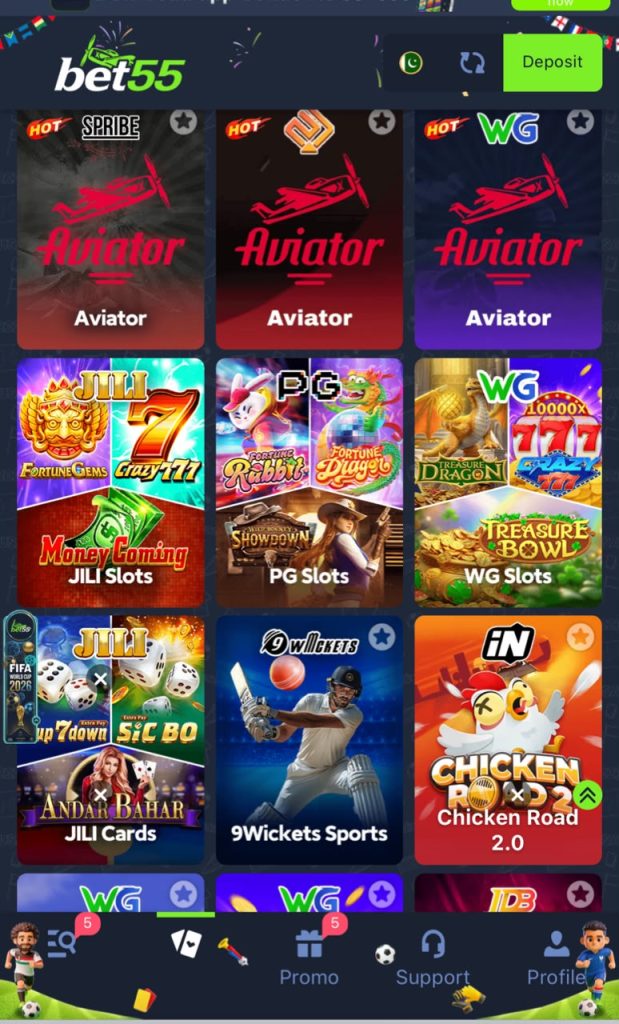
Task: Close the FIFA World Cup 2026 floating banner
Action: [100, 680]
